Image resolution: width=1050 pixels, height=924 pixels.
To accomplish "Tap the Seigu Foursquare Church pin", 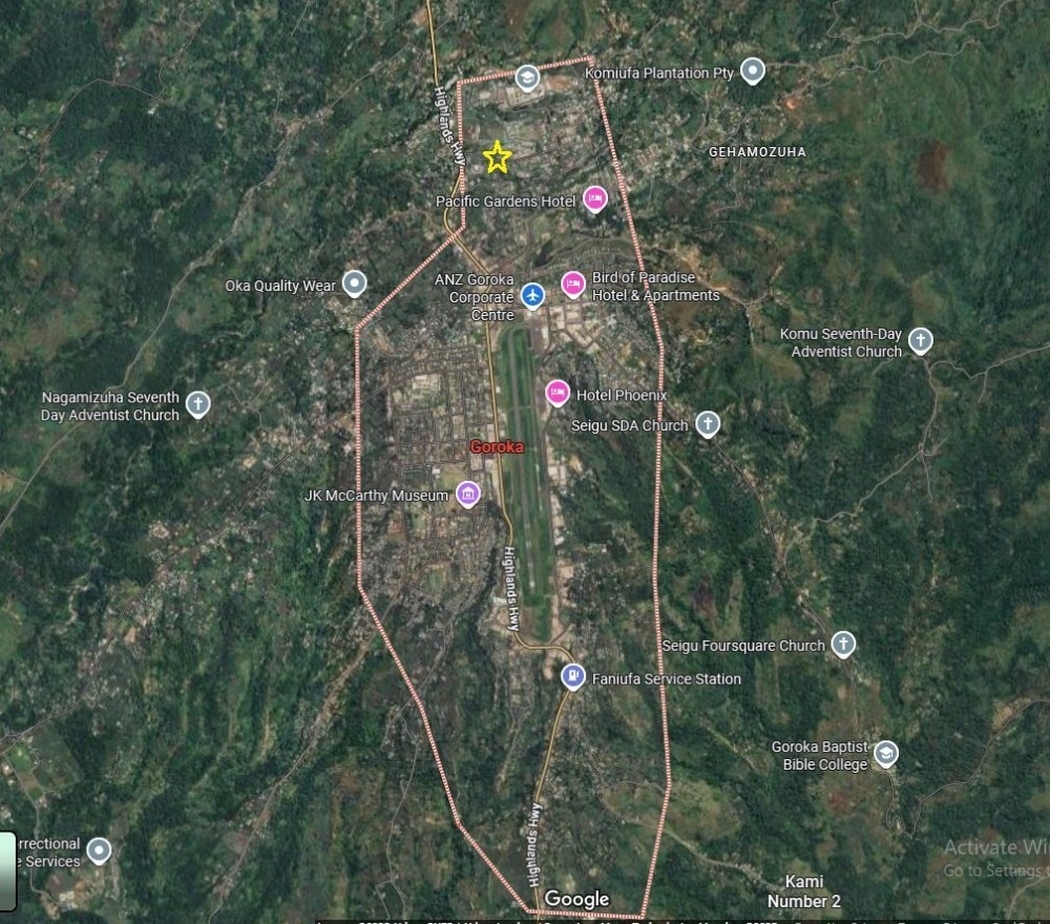I will (844, 644).
